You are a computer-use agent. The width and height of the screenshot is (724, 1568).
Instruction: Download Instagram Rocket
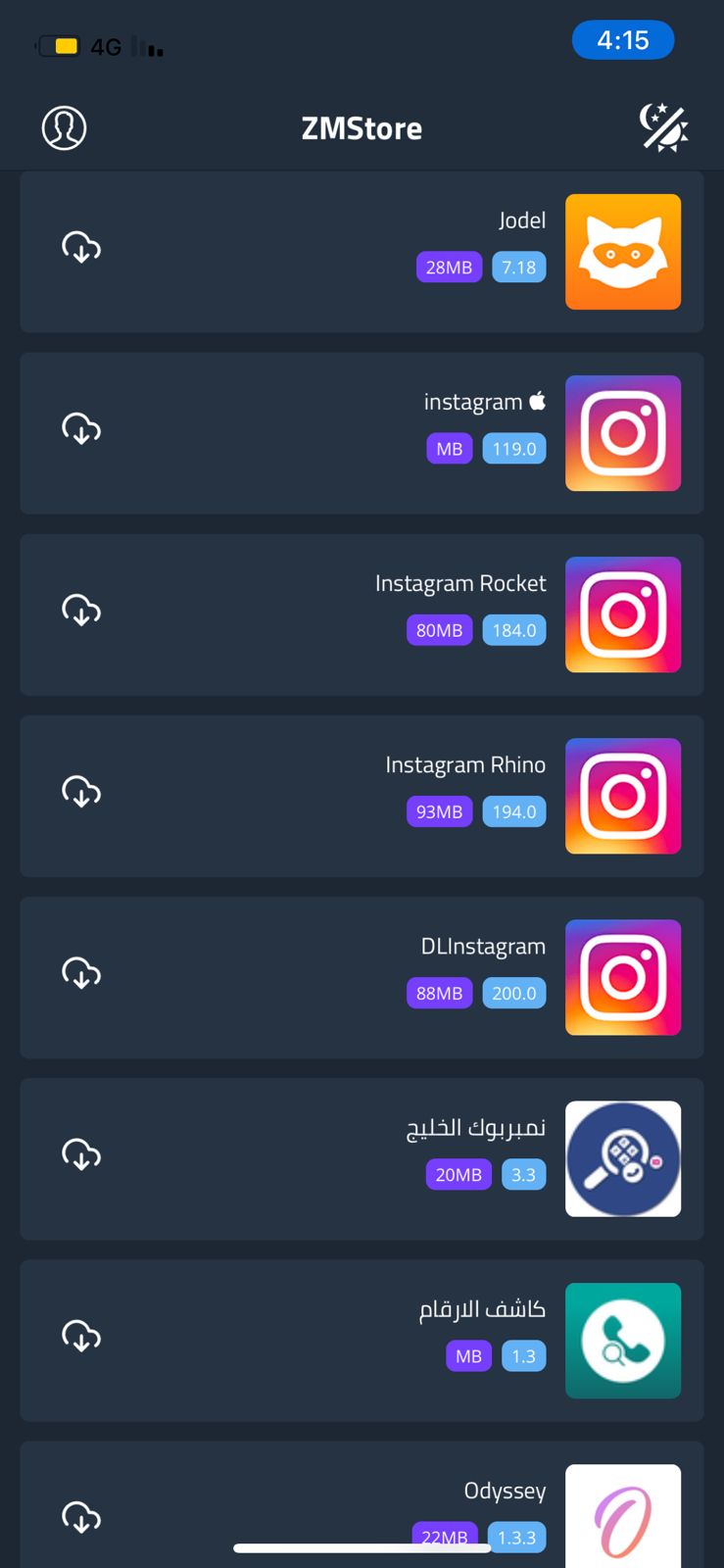tap(81, 610)
